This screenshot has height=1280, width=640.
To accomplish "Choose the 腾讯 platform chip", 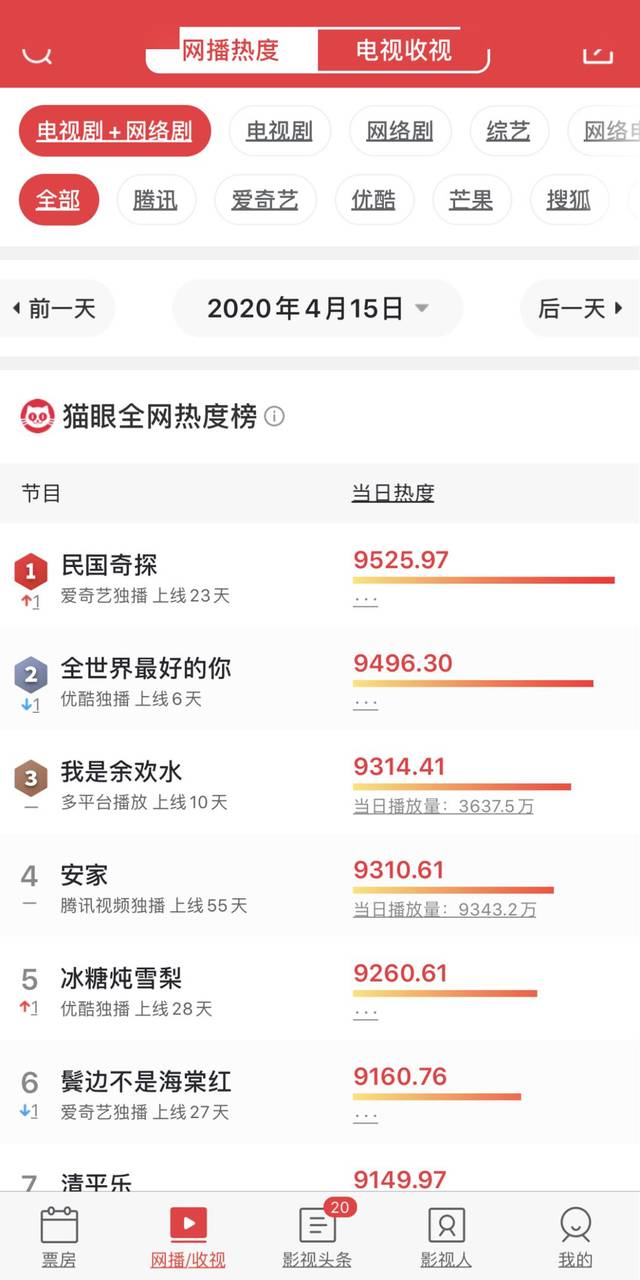I will 155,200.
